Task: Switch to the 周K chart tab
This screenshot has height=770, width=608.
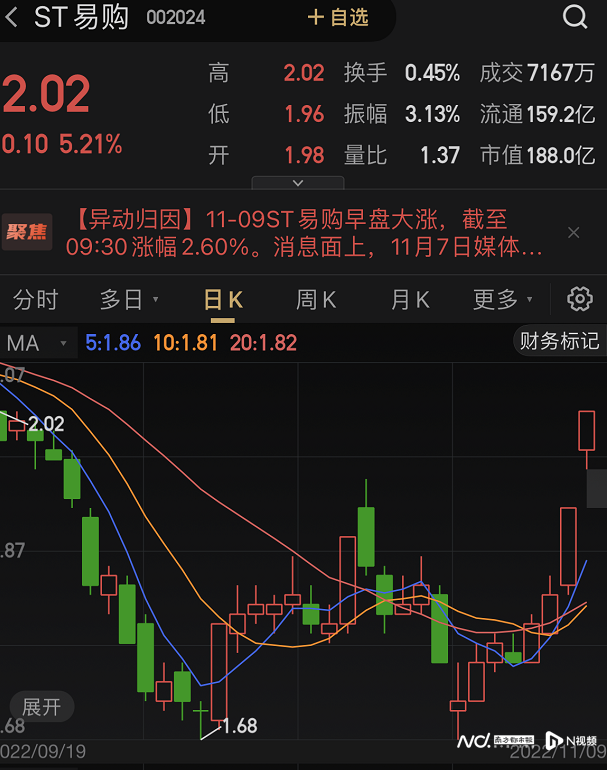Action: (316, 299)
